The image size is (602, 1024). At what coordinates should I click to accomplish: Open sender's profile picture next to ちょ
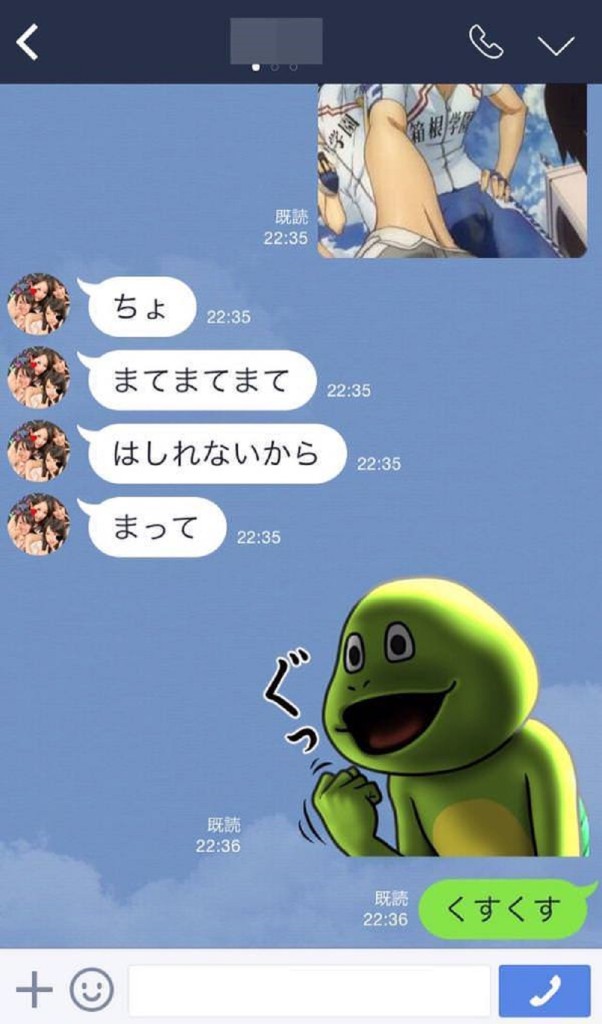[37, 304]
